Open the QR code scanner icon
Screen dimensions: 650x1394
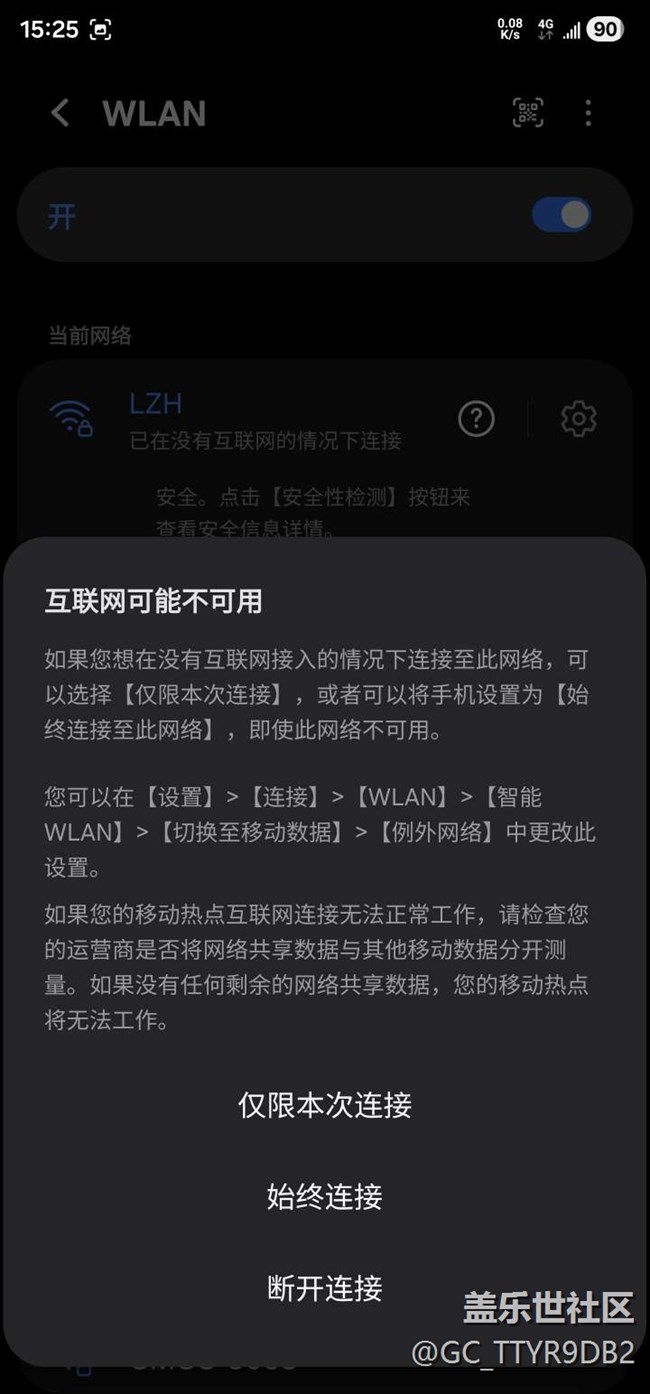[528, 113]
